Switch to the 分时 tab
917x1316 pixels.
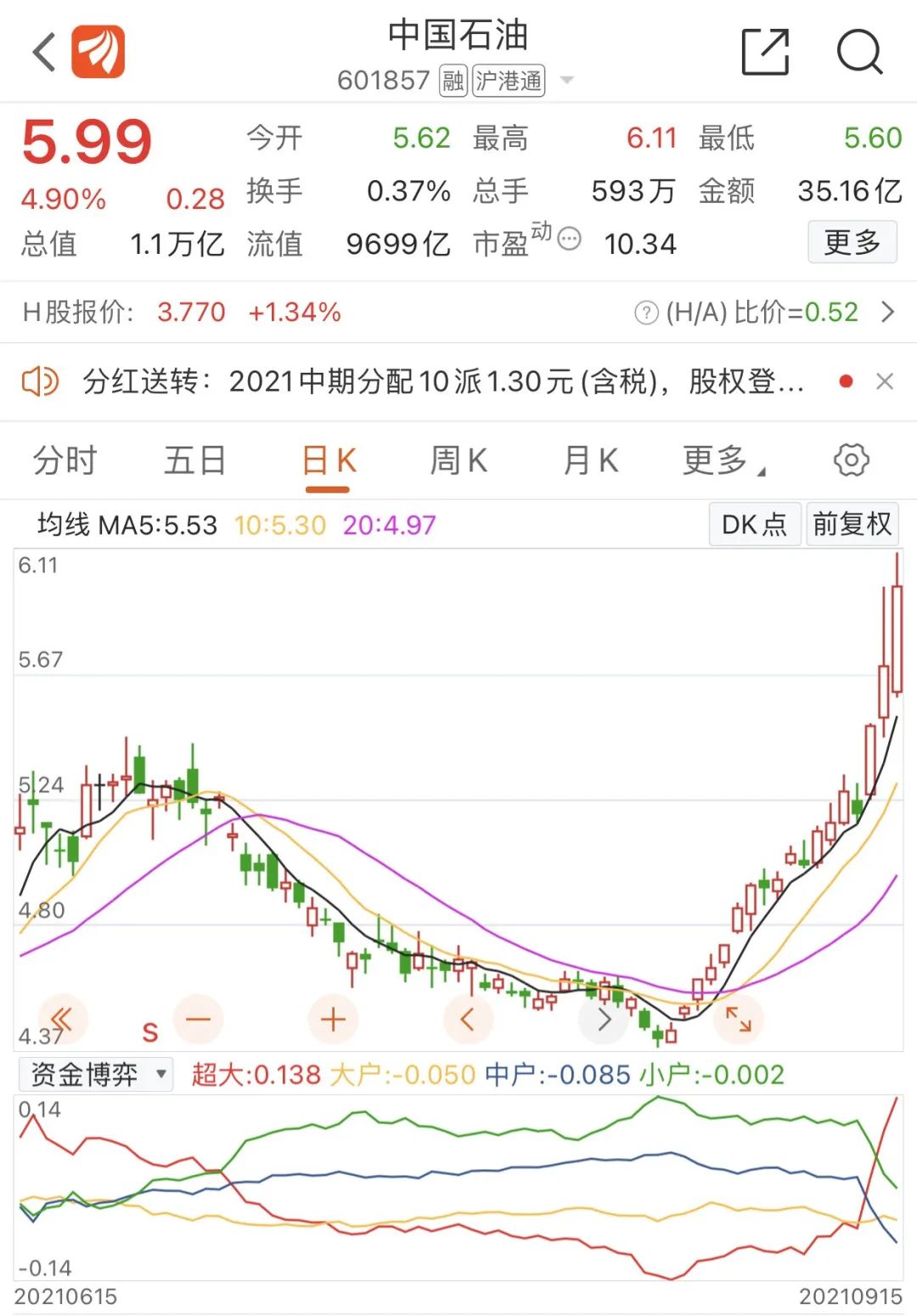65,461
